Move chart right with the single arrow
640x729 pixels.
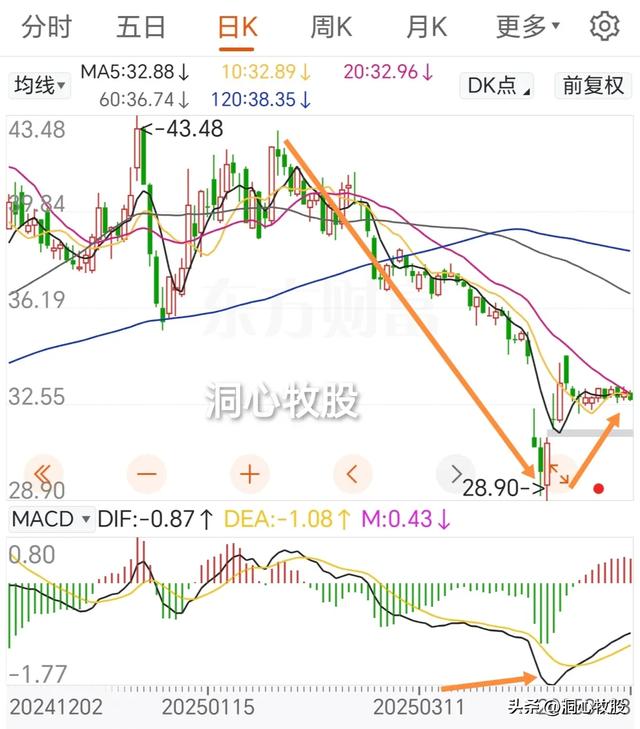click(457, 473)
